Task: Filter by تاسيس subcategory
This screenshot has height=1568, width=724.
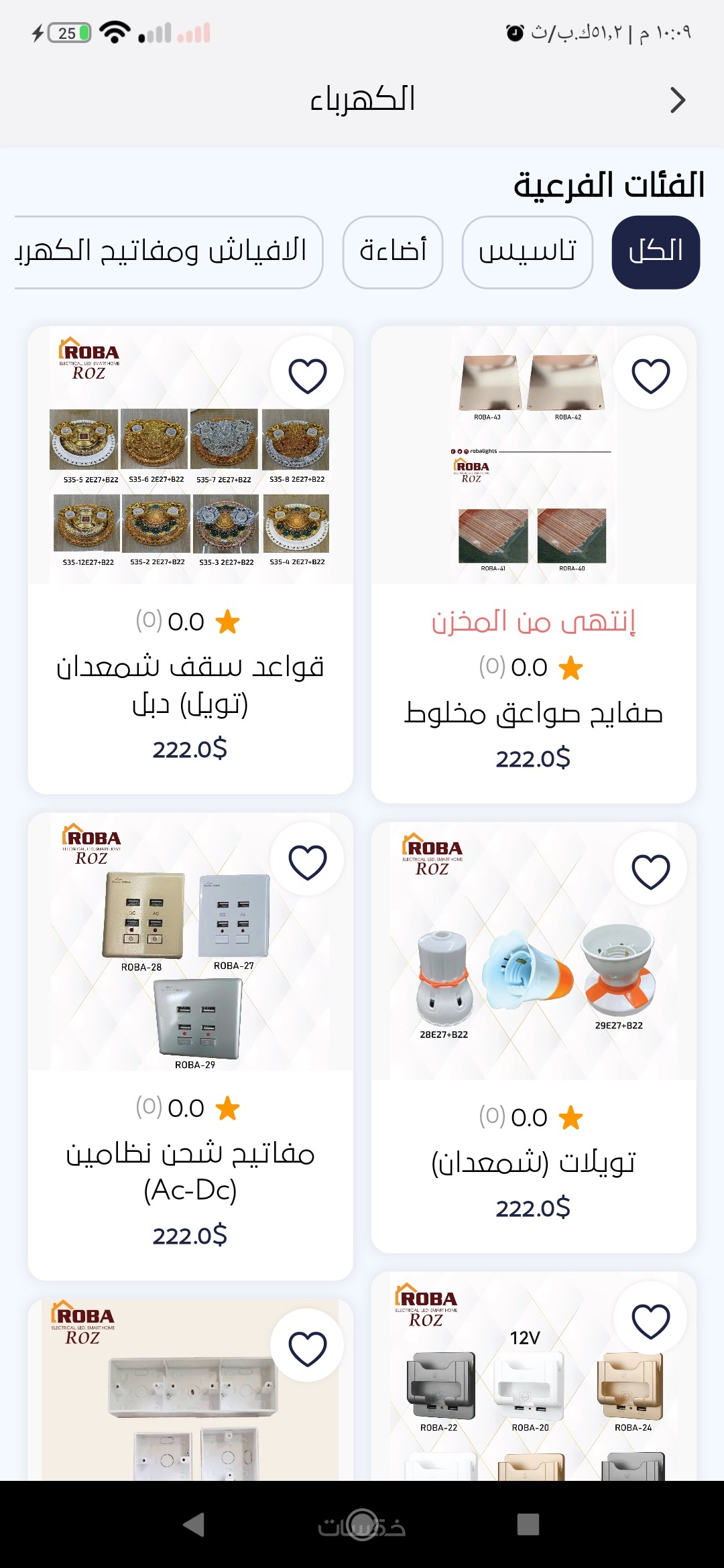Action: point(527,252)
